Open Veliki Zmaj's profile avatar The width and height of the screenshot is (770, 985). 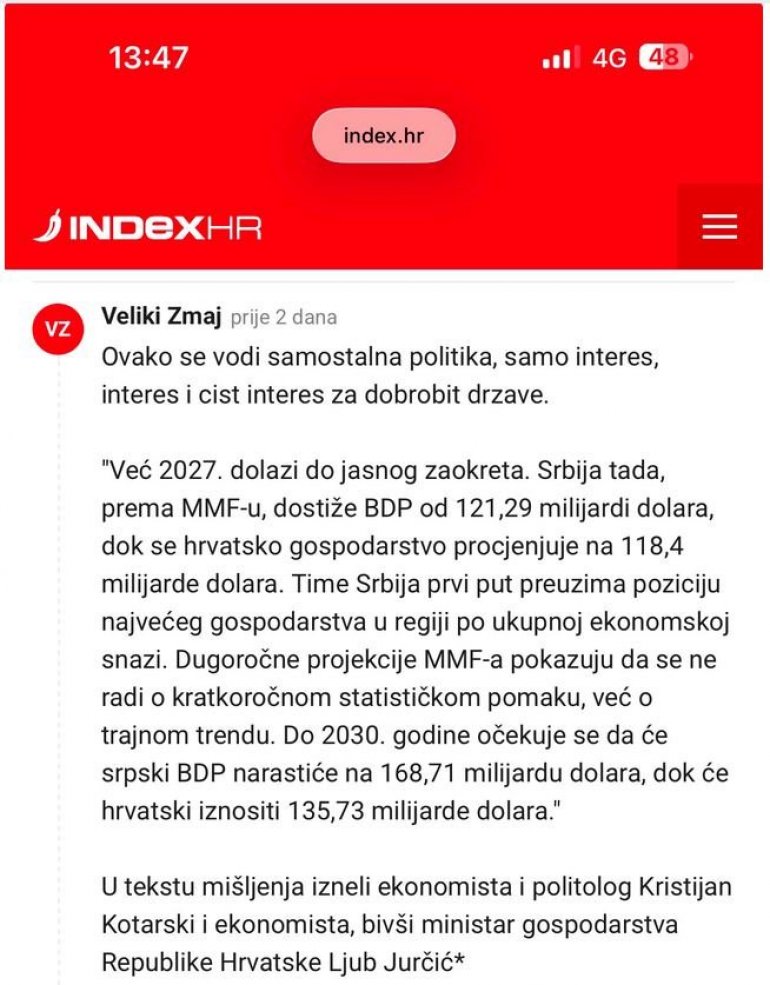(58, 329)
